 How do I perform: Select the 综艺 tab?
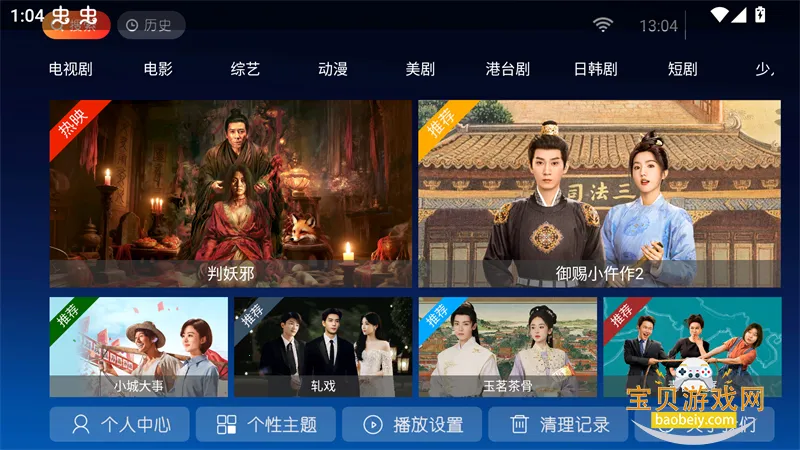point(245,69)
